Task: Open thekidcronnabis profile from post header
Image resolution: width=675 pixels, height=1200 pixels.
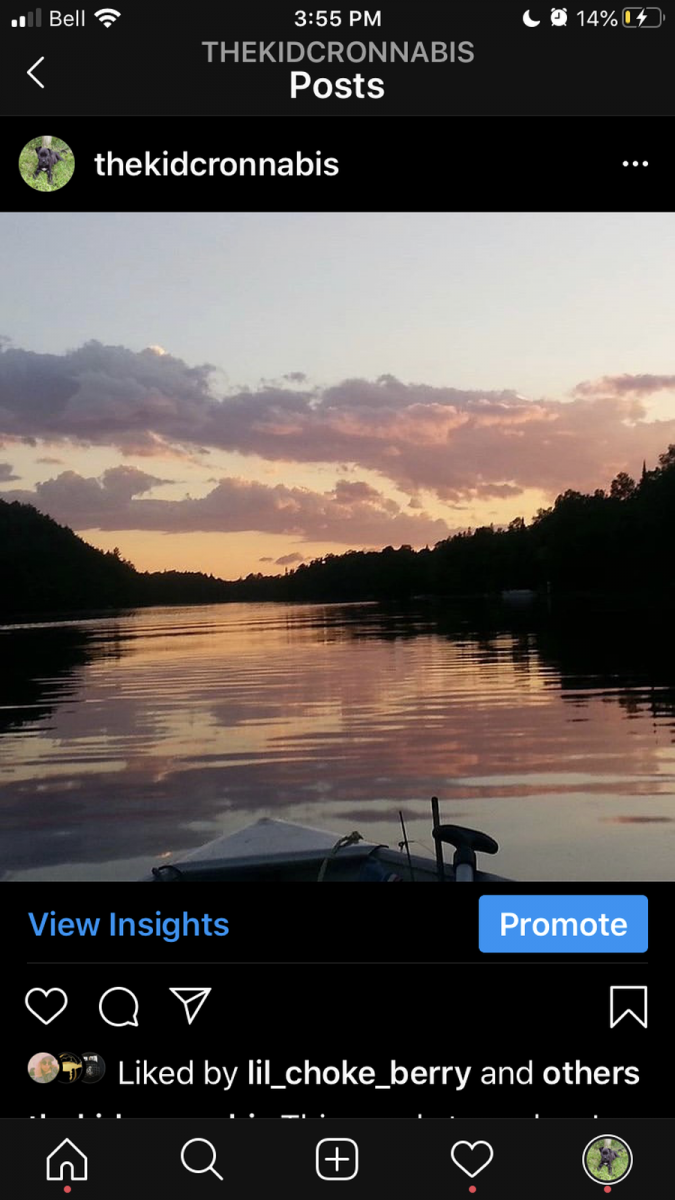Action: 216,164
